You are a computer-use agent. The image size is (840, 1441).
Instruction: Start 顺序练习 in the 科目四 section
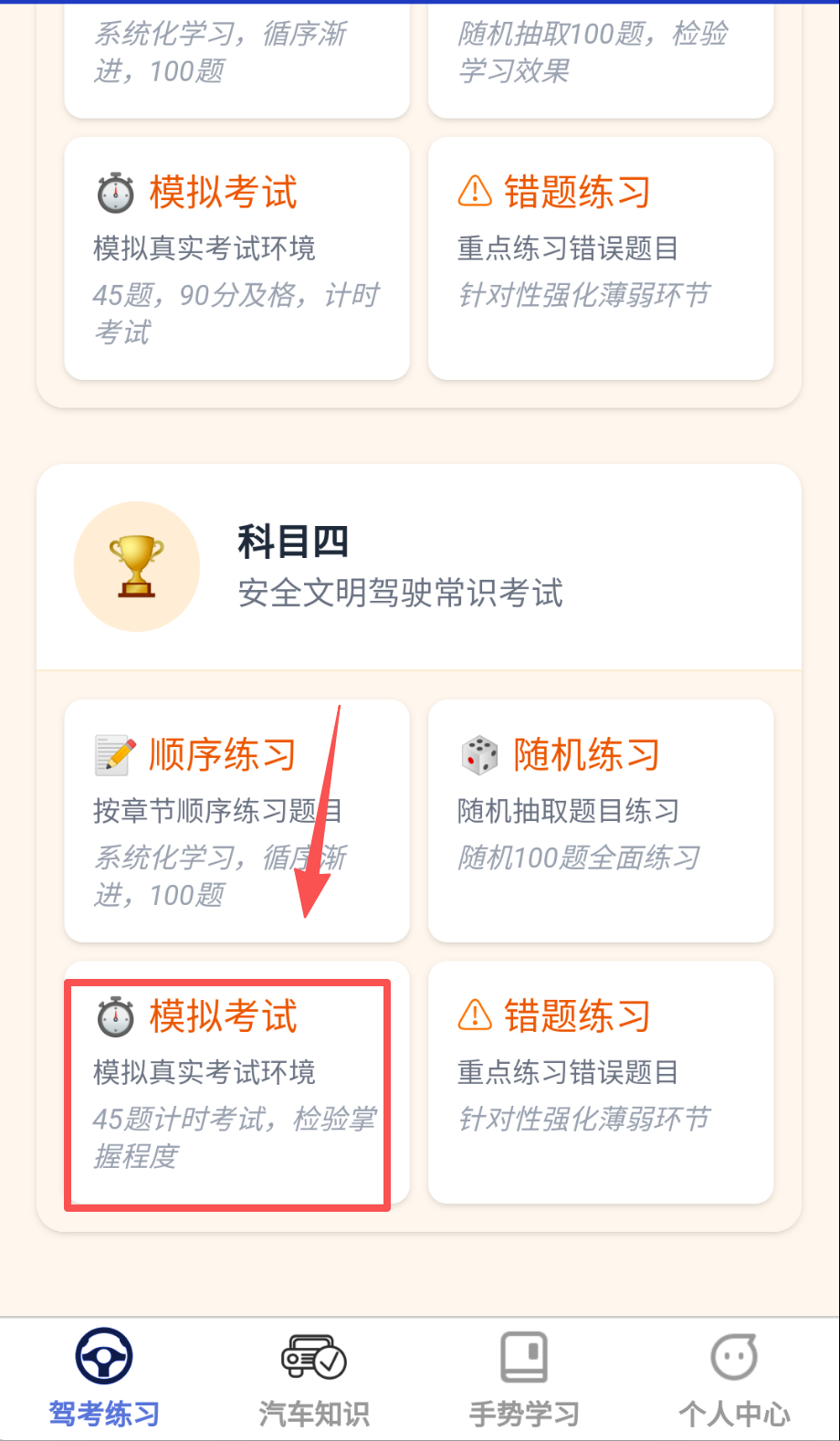click(236, 820)
